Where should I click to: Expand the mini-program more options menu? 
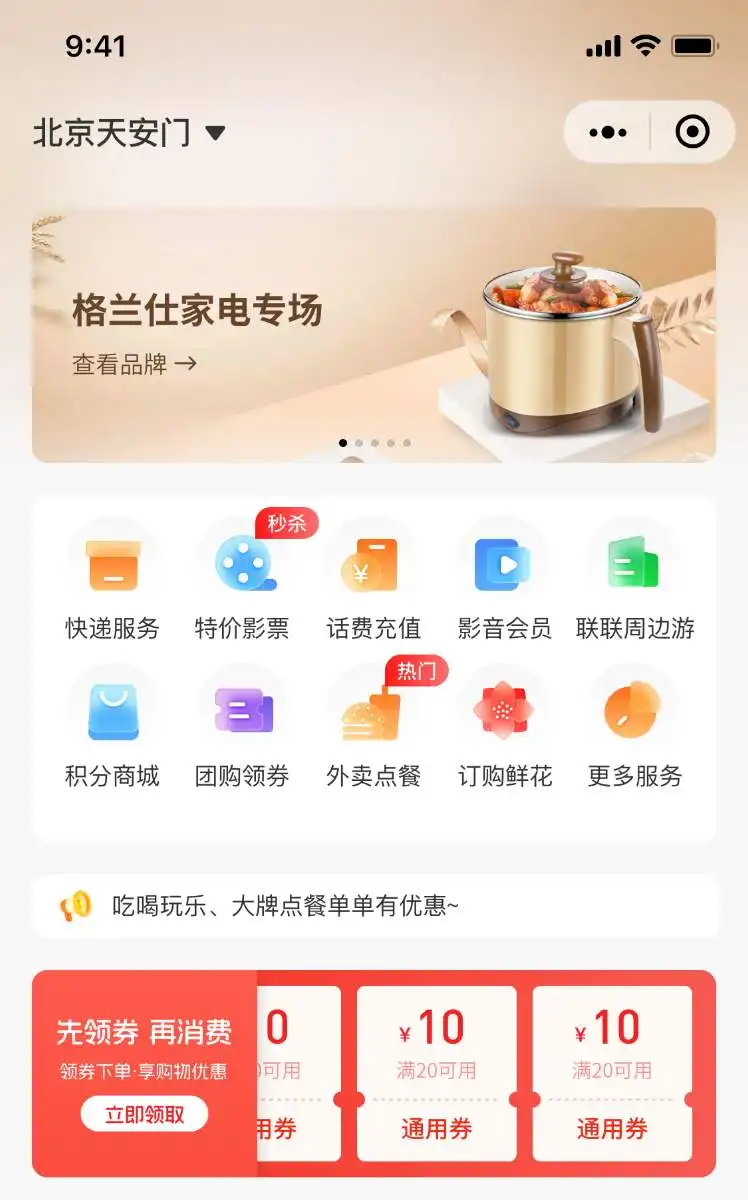[x=605, y=131]
